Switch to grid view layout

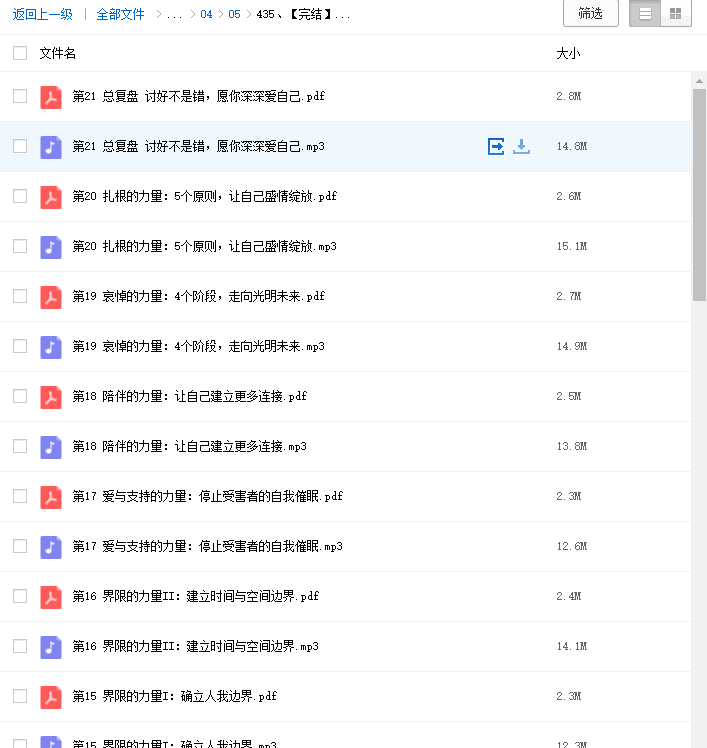pyautogui.click(x=675, y=14)
